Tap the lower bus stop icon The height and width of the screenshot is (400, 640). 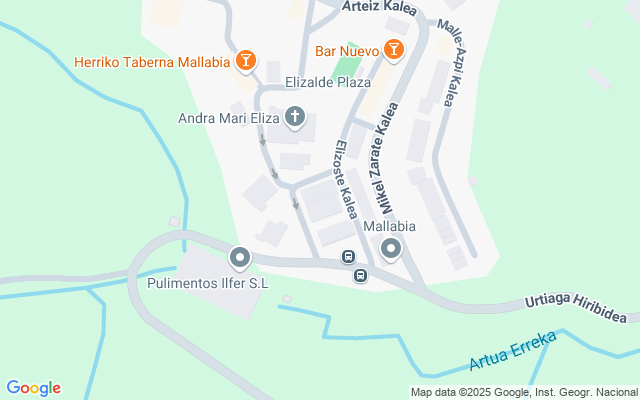(x=359, y=276)
